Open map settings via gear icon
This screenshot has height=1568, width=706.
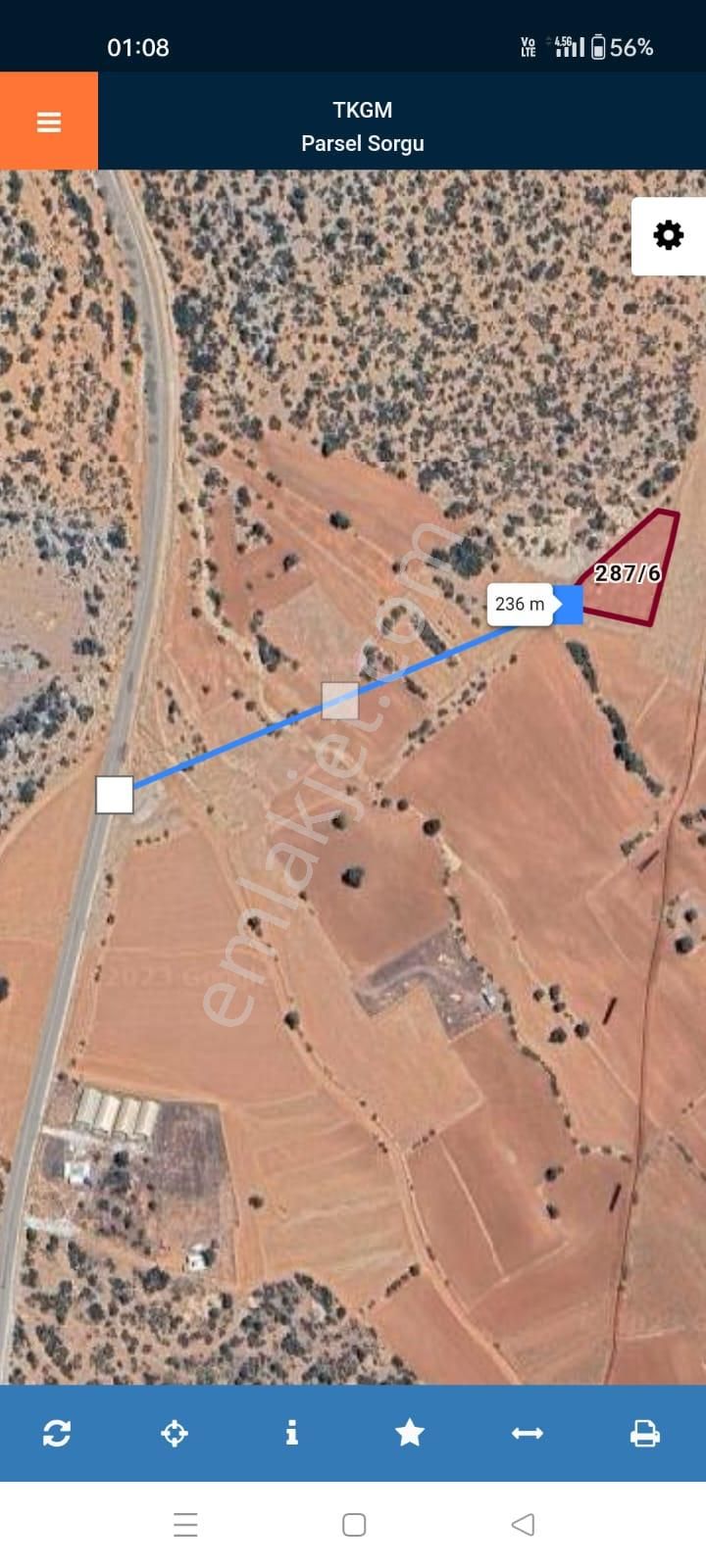point(668,235)
